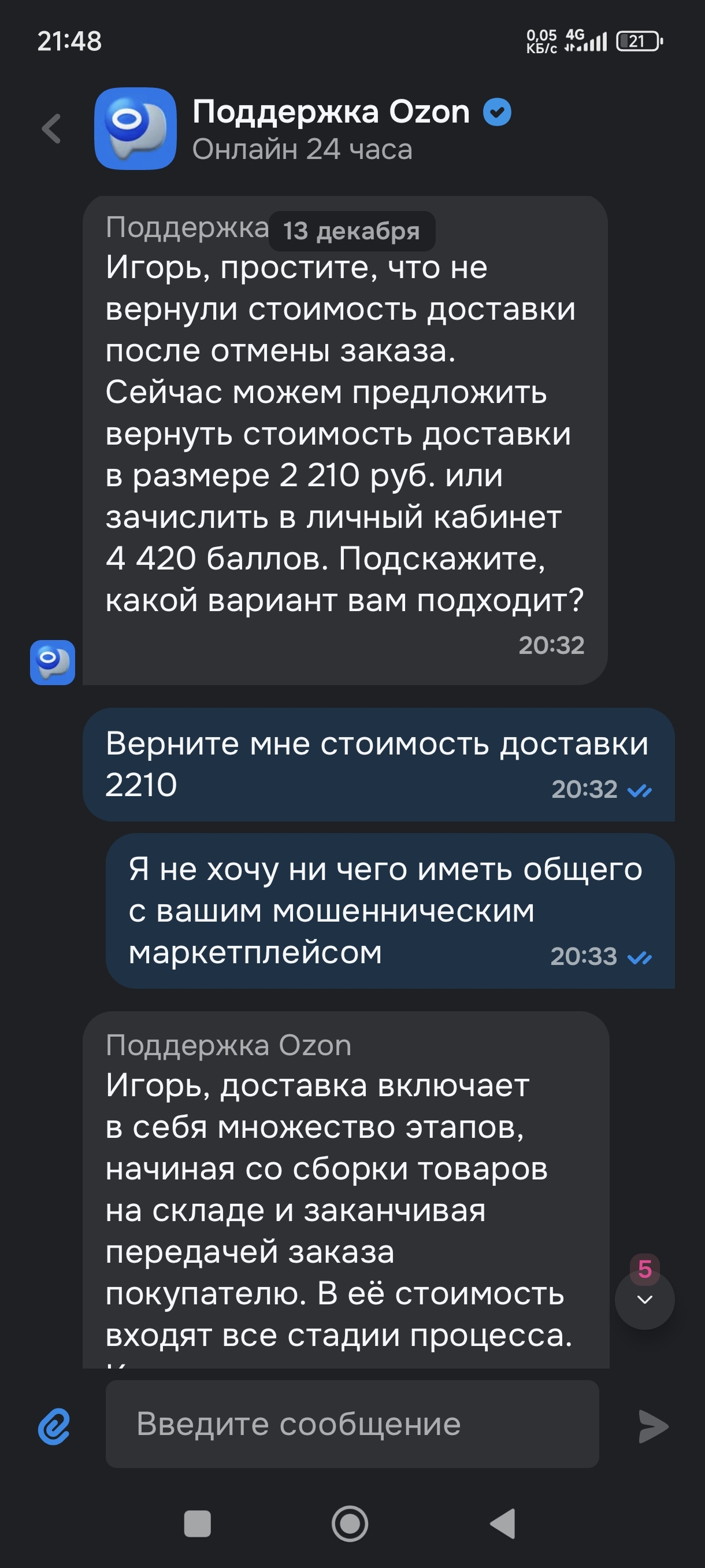Image resolution: width=705 pixels, height=1568 pixels.
Task: Attach a file with the paperclip icon
Action: coord(54,1426)
